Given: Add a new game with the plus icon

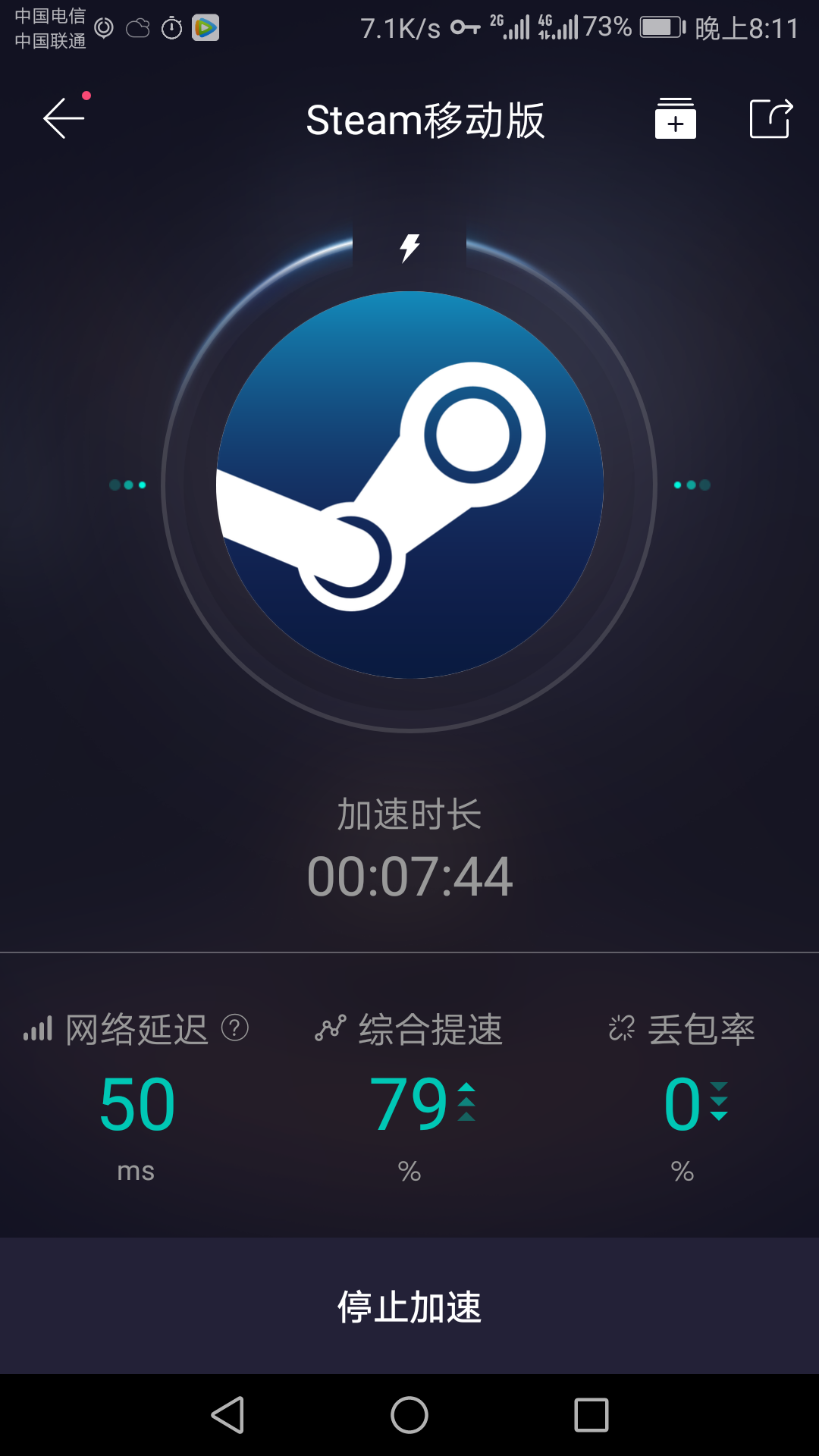Looking at the screenshot, I should (675, 119).
